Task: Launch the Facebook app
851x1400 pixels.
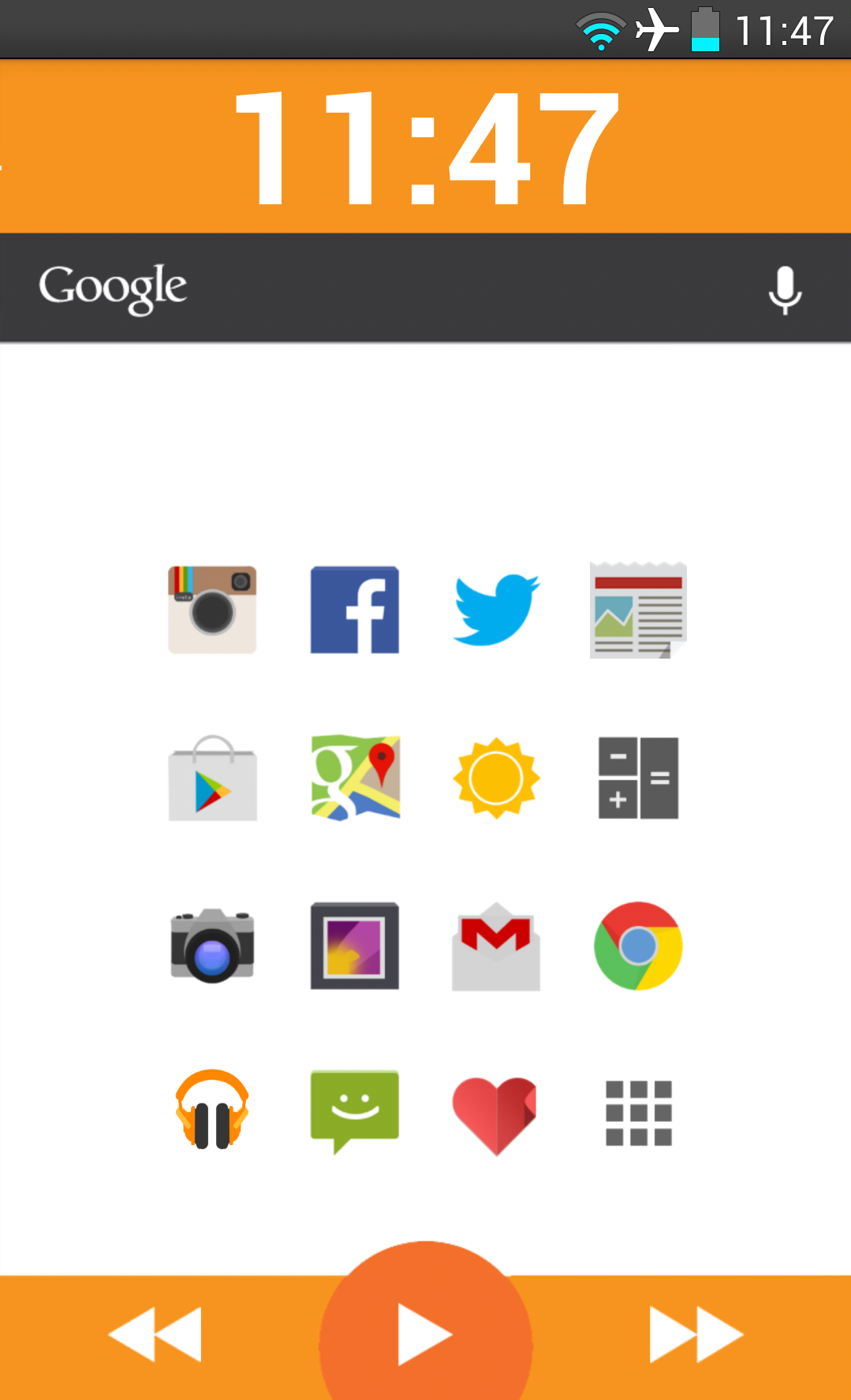Action: (x=355, y=610)
